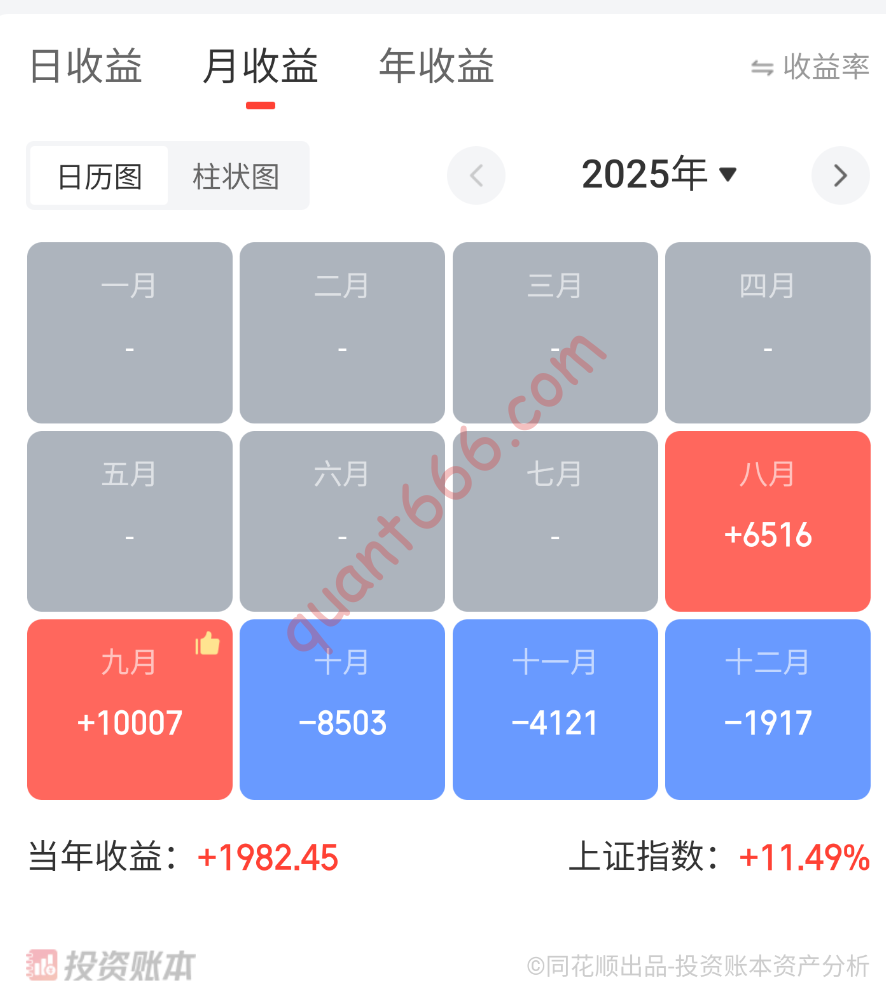The image size is (886, 989).
Task: Select the 月收益 tab
Action: pos(260,67)
